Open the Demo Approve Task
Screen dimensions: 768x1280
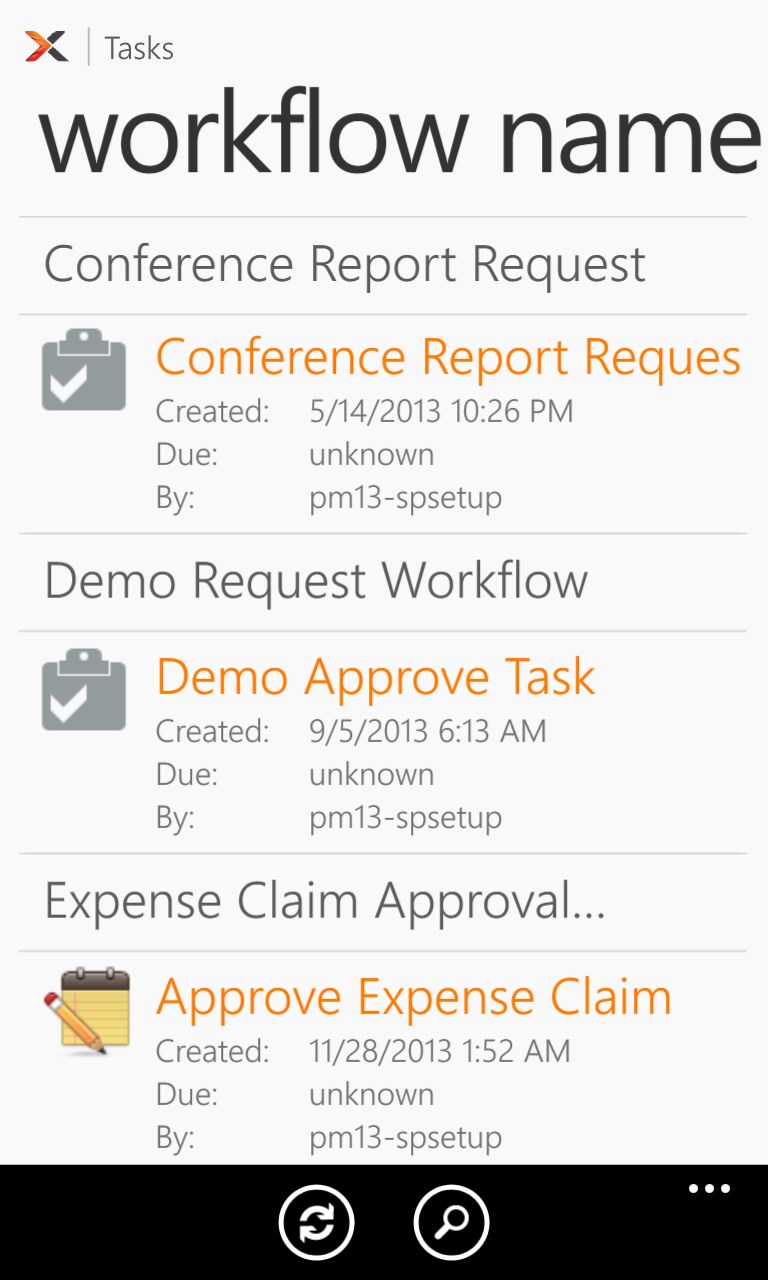[x=375, y=678]
